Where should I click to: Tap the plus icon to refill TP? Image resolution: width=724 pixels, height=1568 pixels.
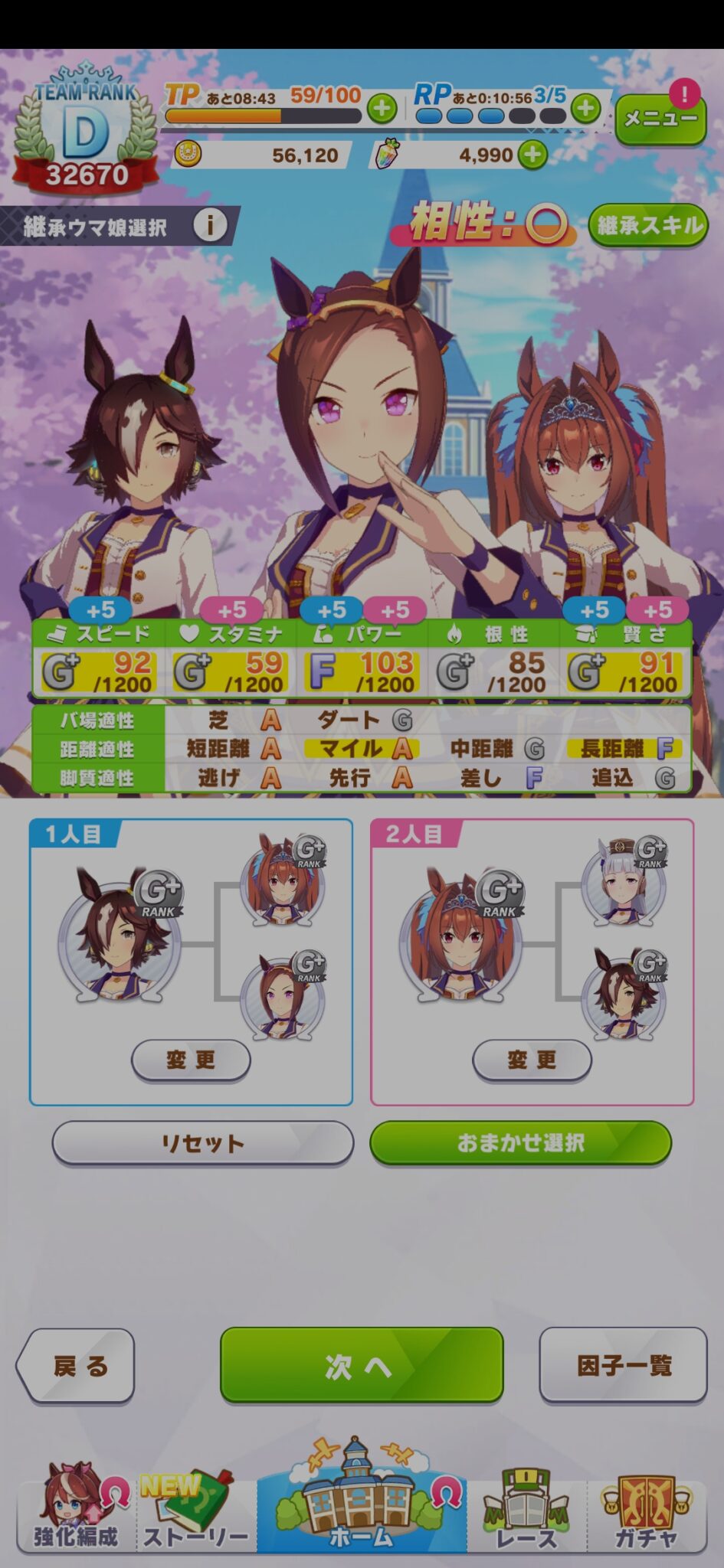(382, 109)
